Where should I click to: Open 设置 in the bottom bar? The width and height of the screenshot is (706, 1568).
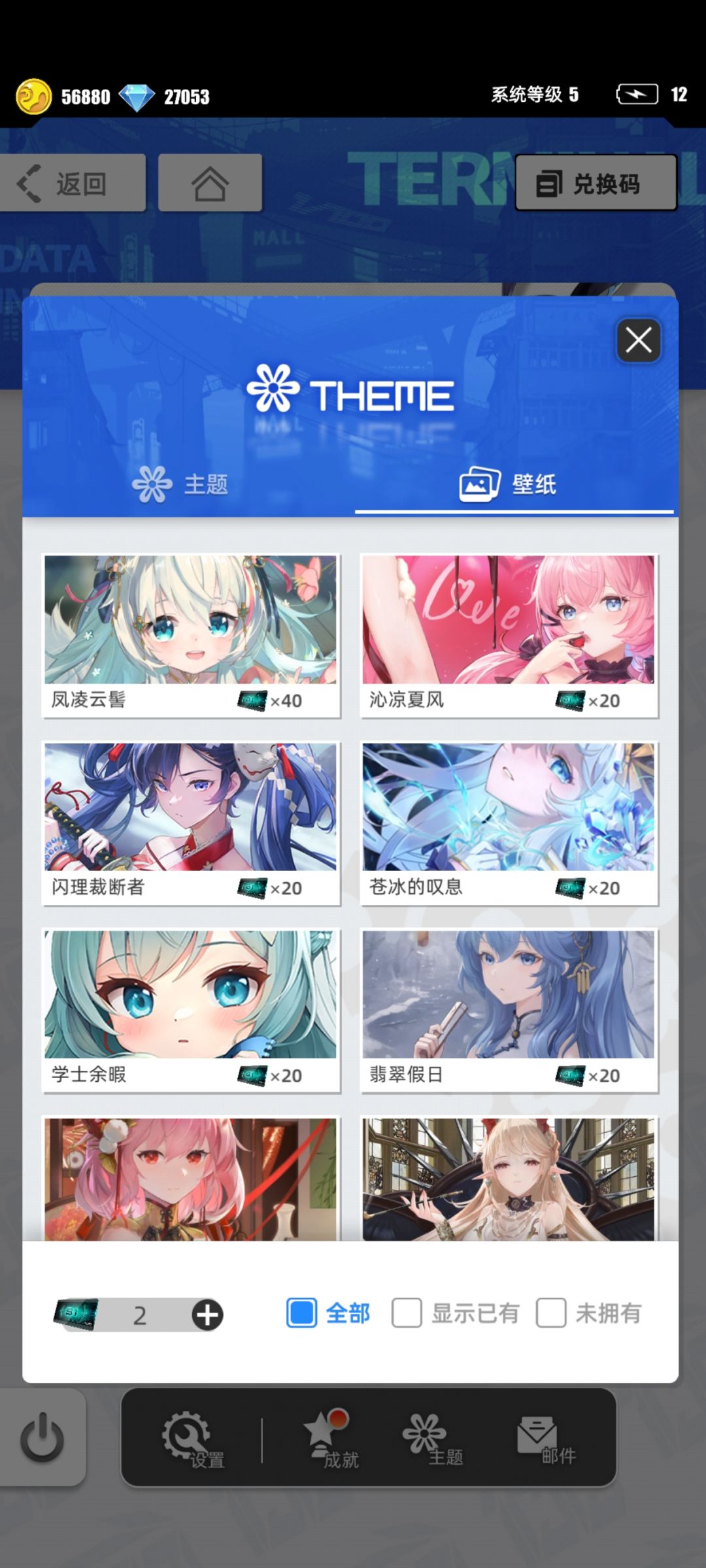tap(193, 1440)
